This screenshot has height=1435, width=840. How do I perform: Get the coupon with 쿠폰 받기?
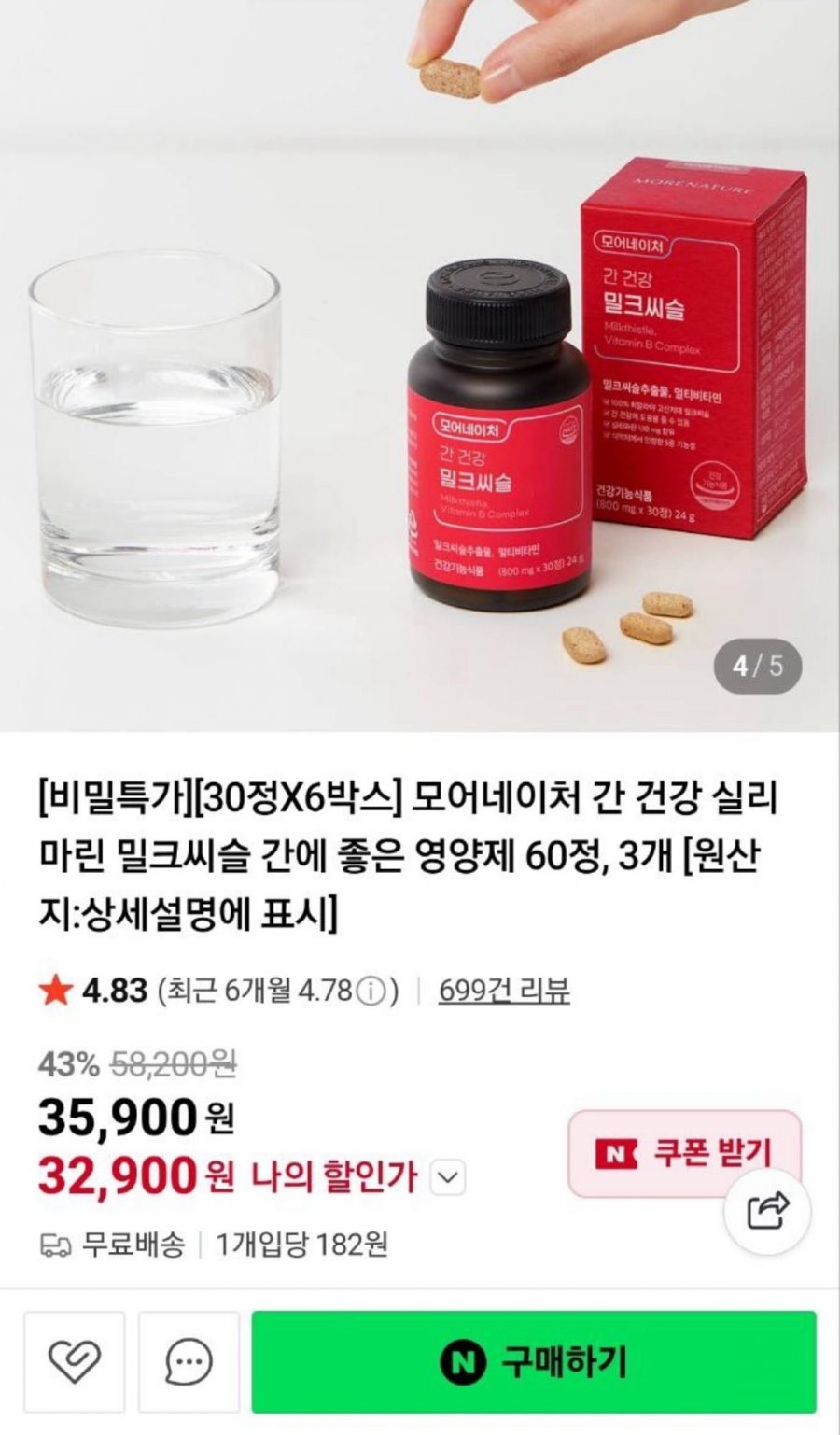pos(683,1154)
